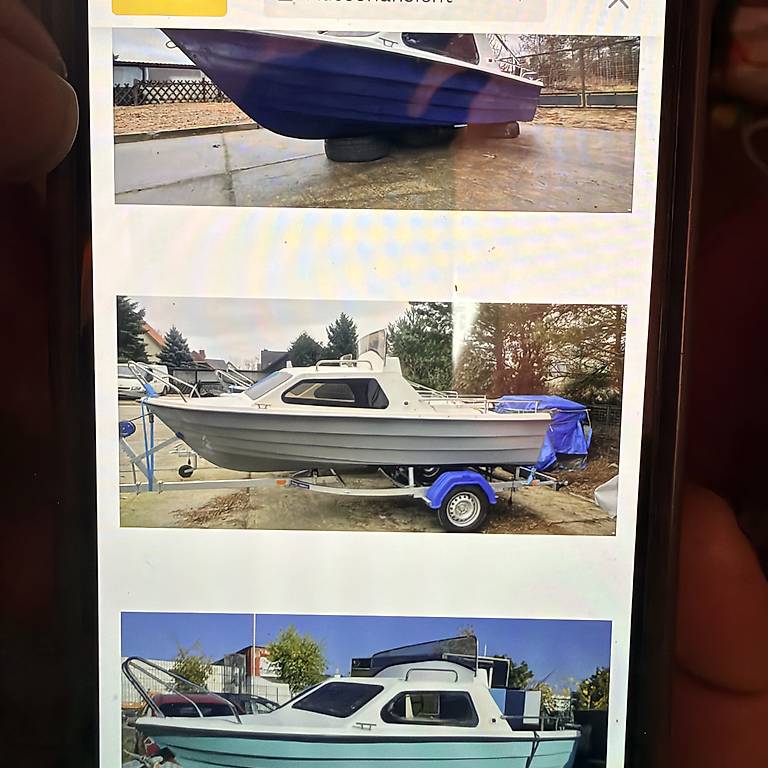The width and height of the screenshot is (768, 768).
Task: Open the grey boat on trailer photo
Action: click(371, 415)
